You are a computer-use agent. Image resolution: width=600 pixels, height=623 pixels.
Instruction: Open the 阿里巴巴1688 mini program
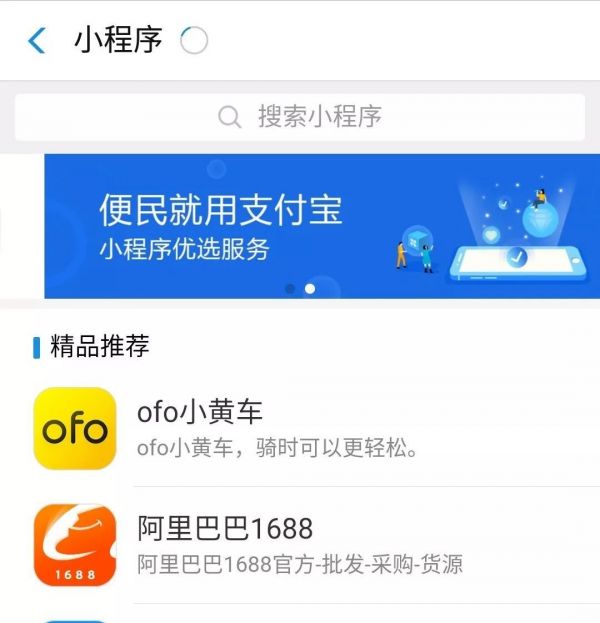300,545
